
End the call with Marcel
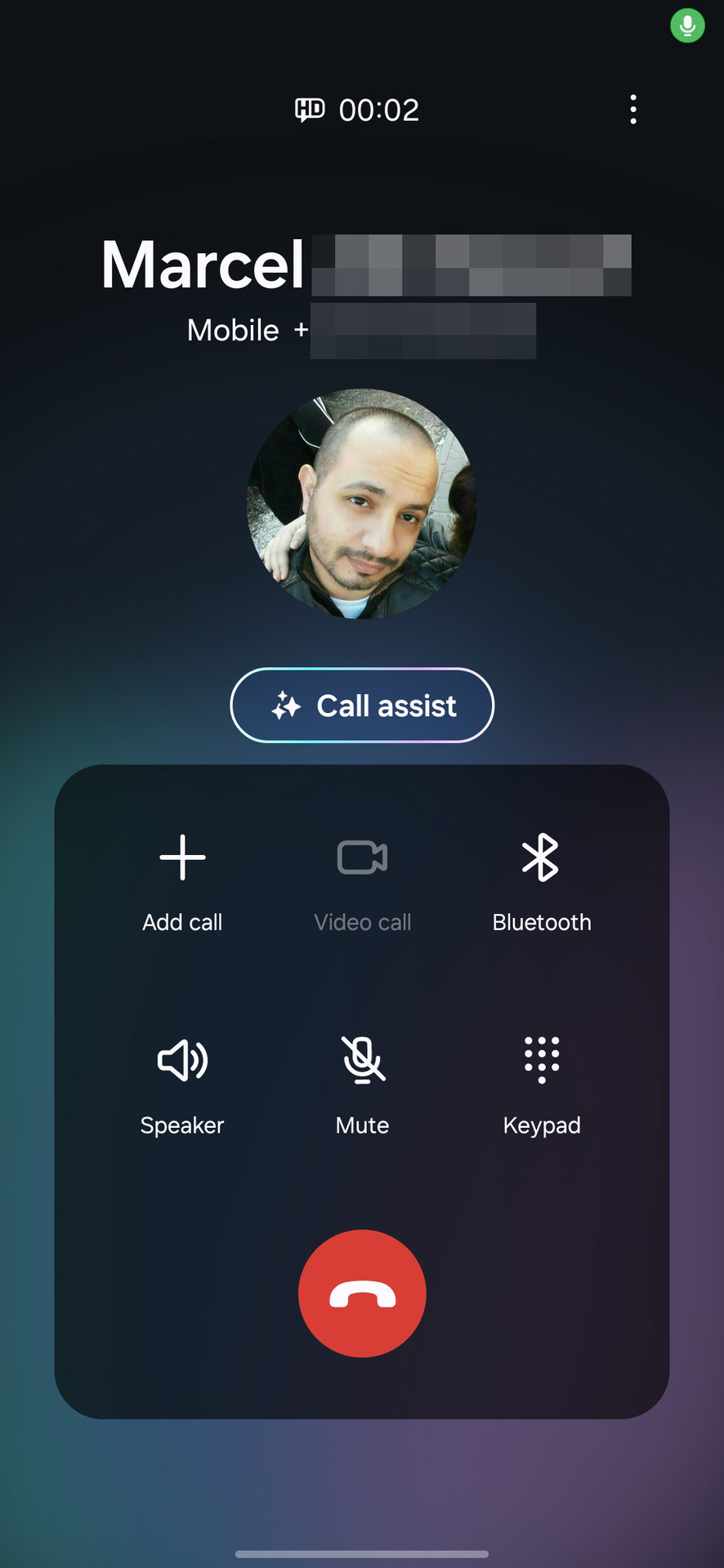(x=362, y=1294)
